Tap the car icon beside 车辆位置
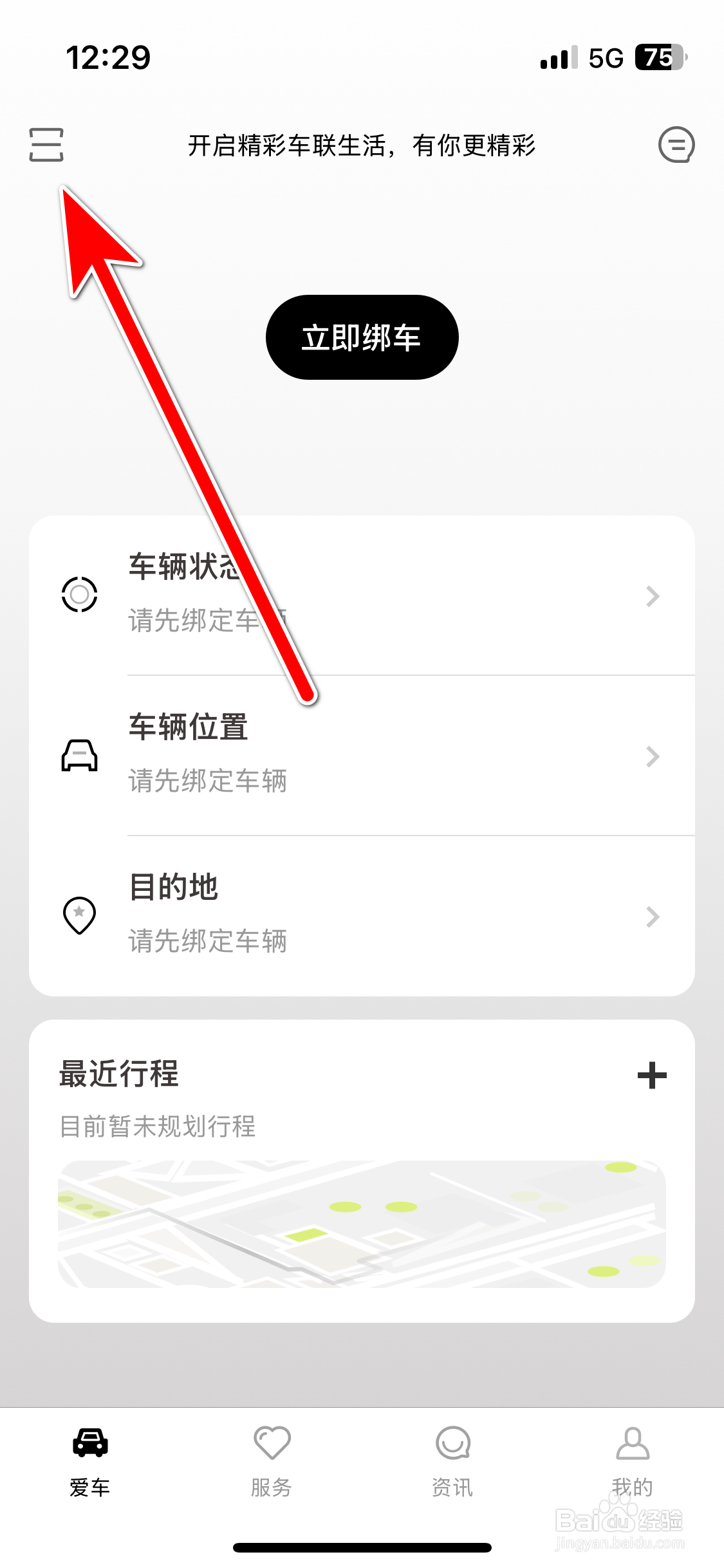 pyautogui.click(x=79, y=756)
